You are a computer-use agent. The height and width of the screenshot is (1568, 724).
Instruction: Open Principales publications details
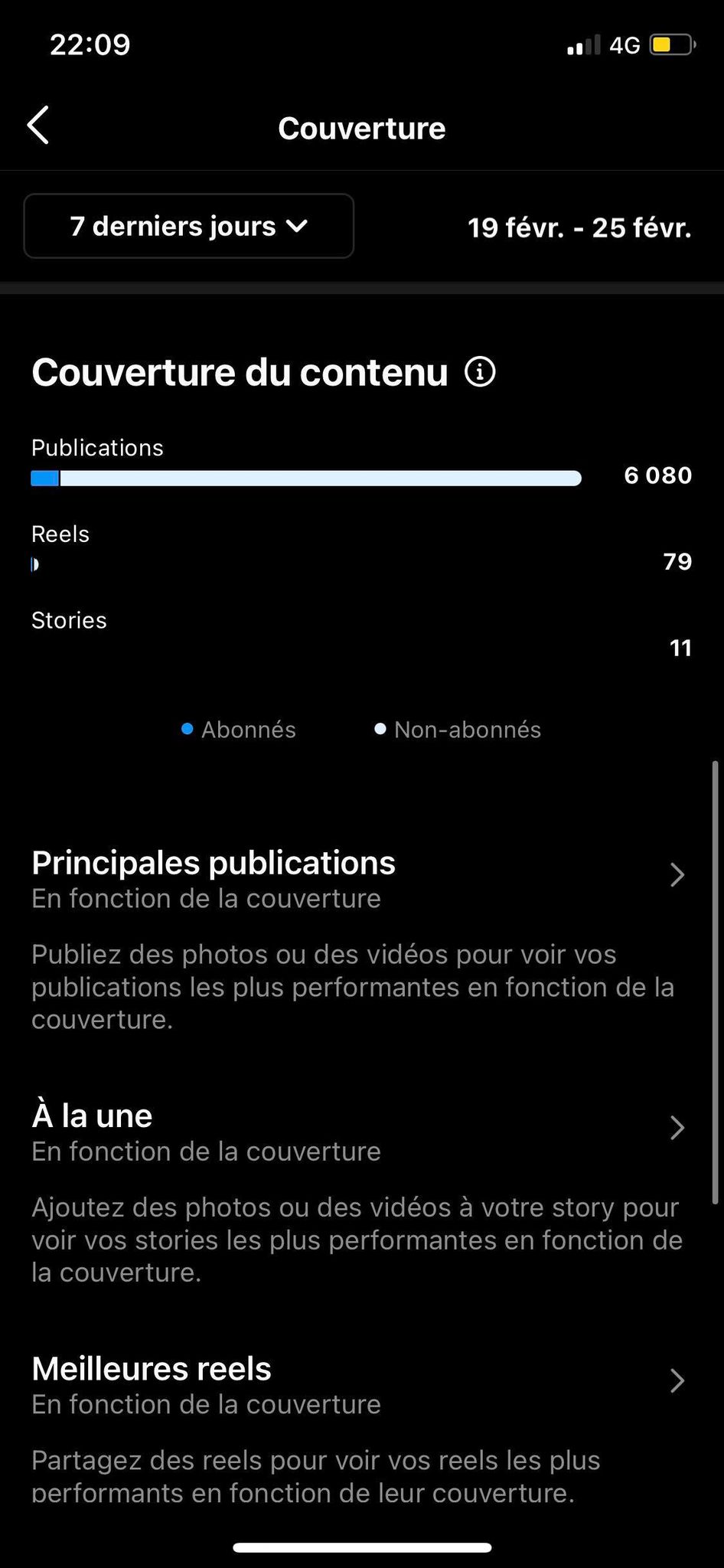pyautogui.click(x=677, y=875)
